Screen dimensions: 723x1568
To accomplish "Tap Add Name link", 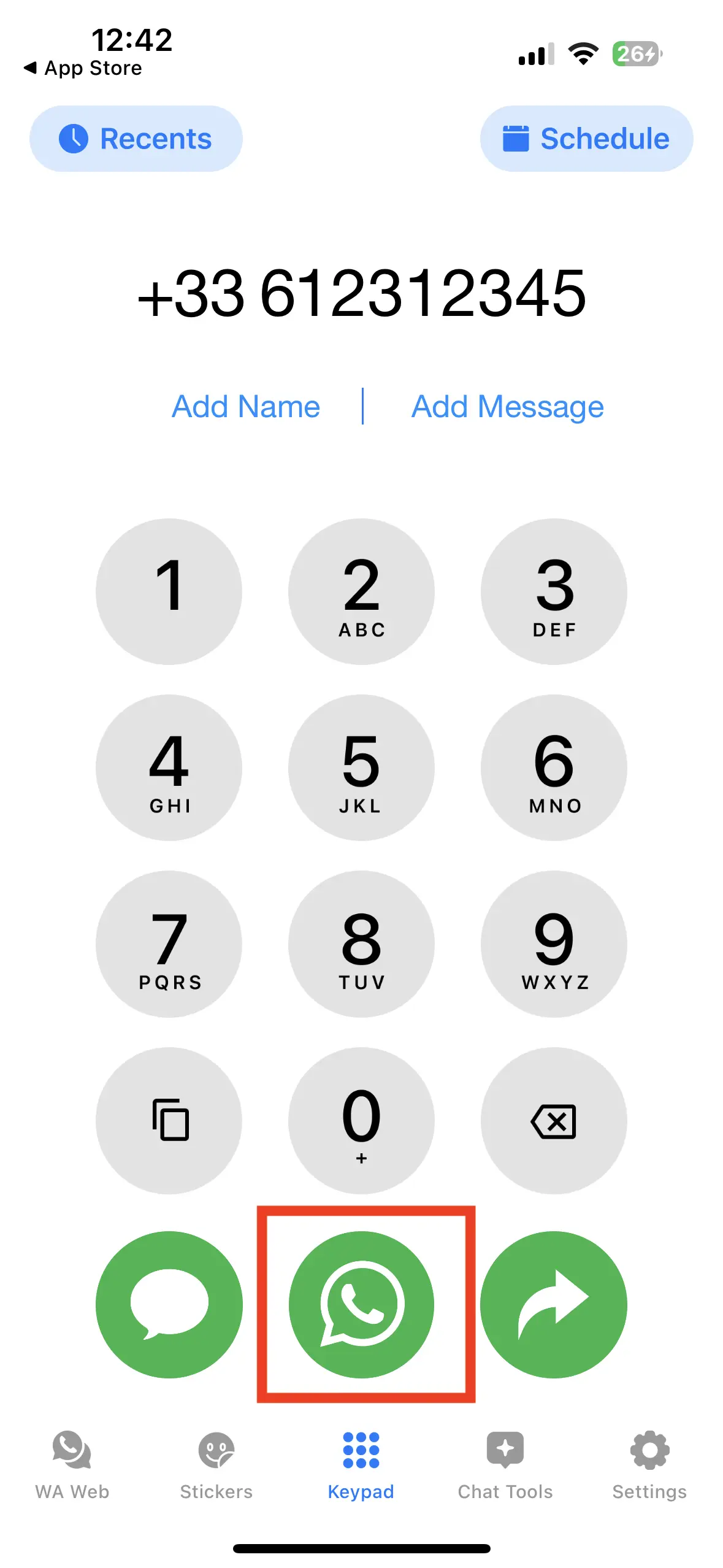I will coord(245,407).
